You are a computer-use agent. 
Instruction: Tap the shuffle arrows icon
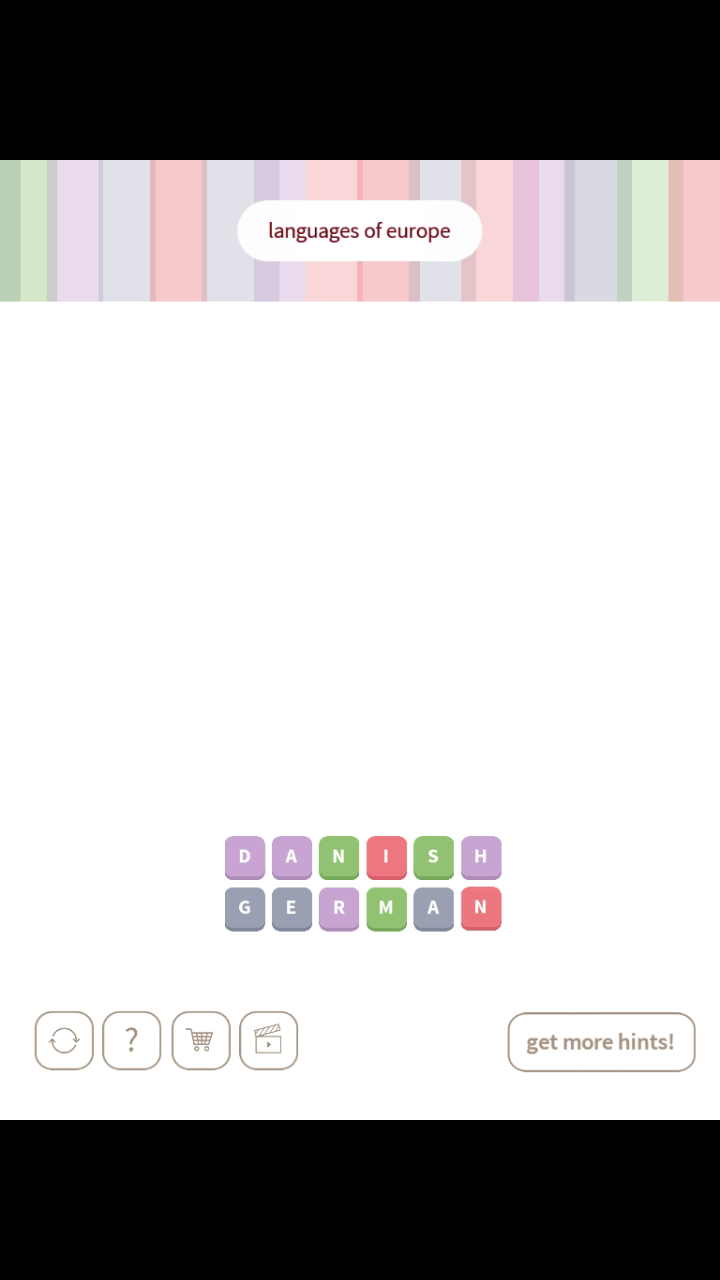point(64,1041)
